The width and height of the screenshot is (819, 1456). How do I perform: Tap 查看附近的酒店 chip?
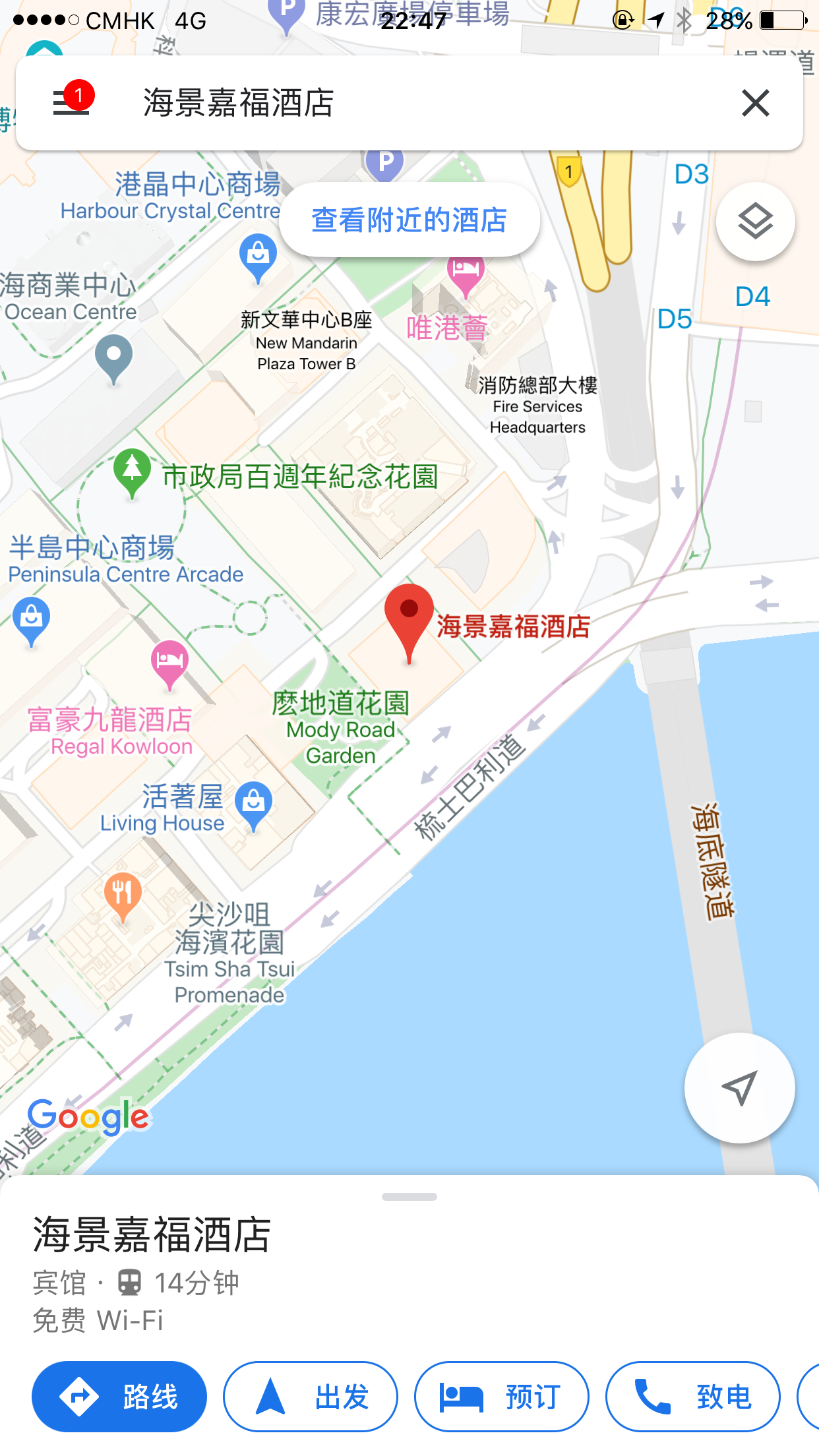409,220
